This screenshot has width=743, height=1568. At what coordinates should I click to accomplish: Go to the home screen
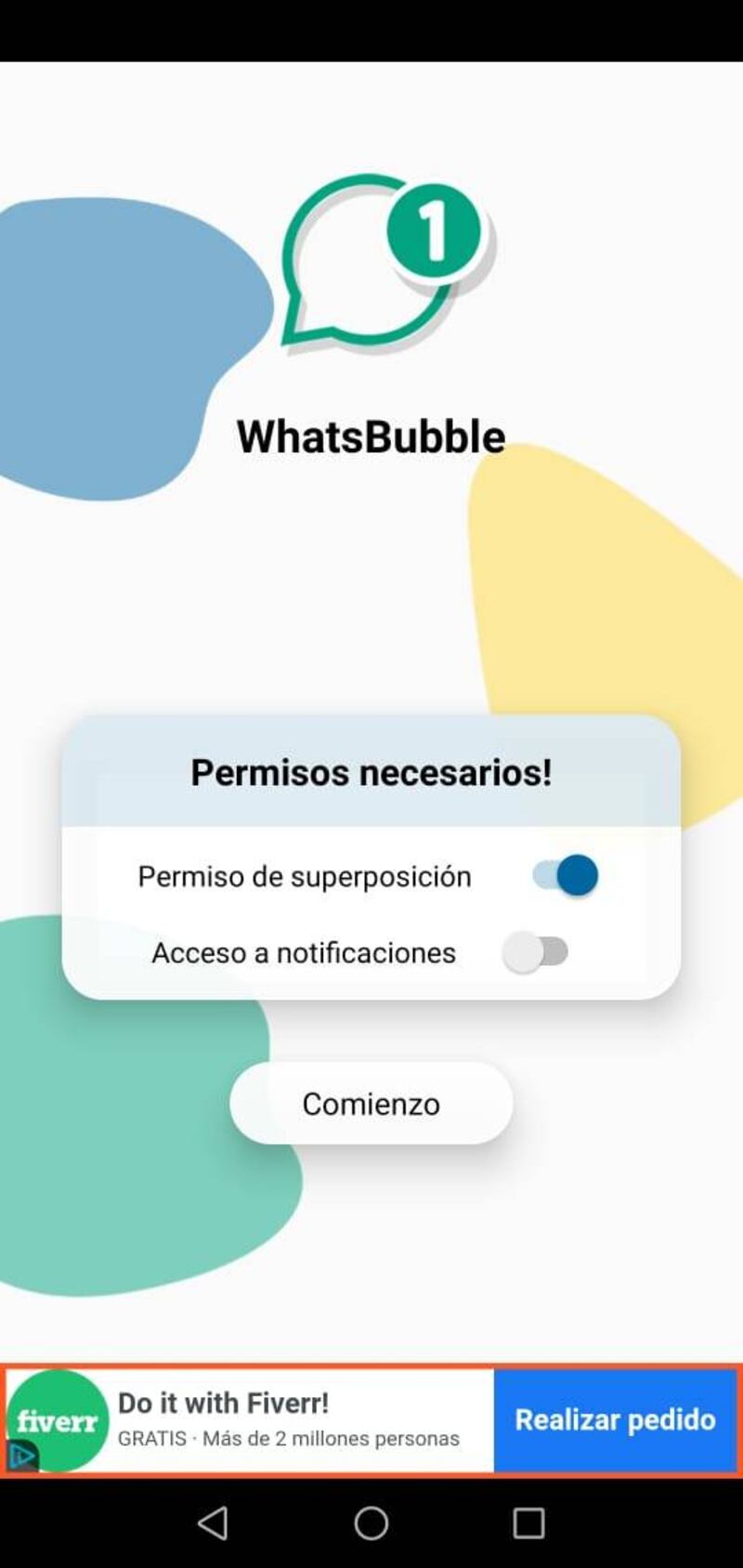(371, 1523)
